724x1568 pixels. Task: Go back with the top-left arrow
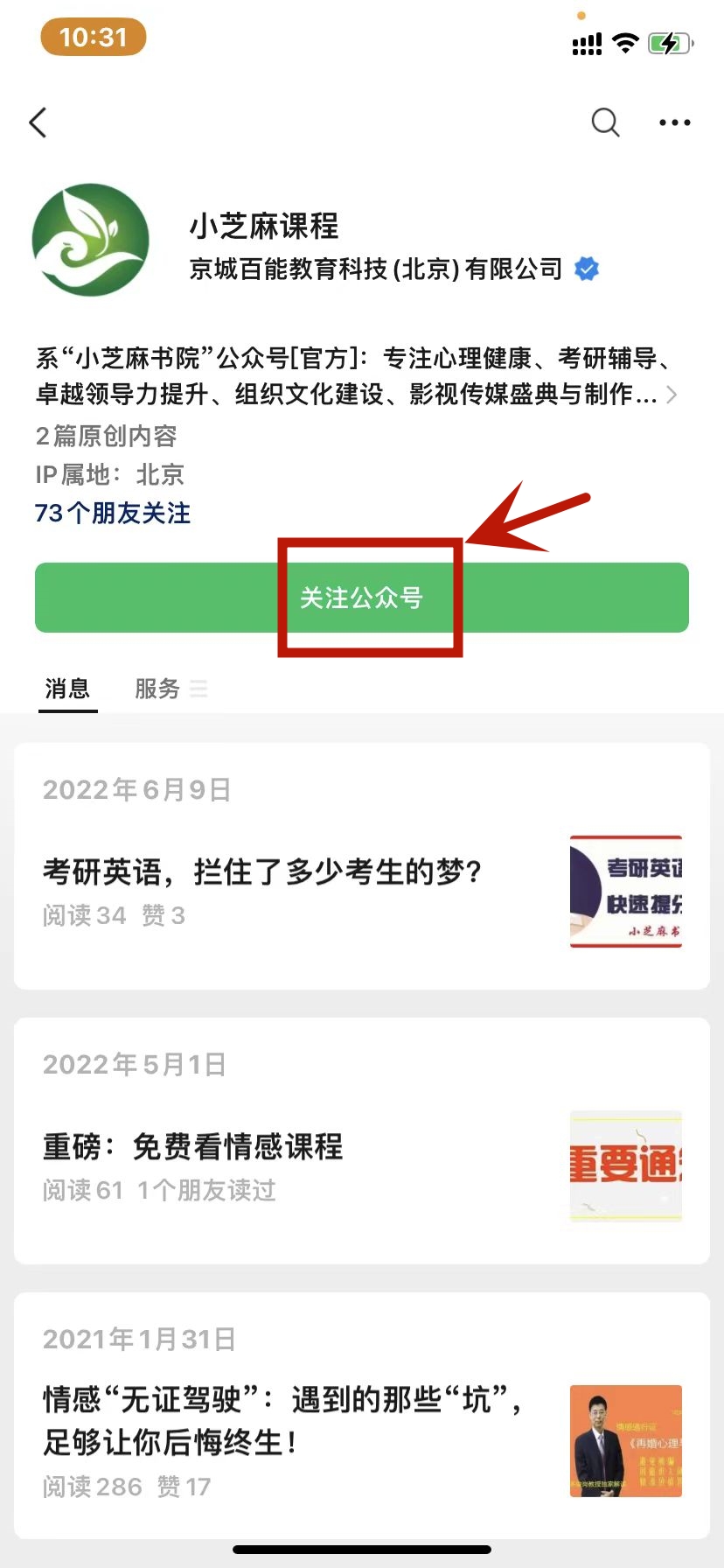click(38, 122)
